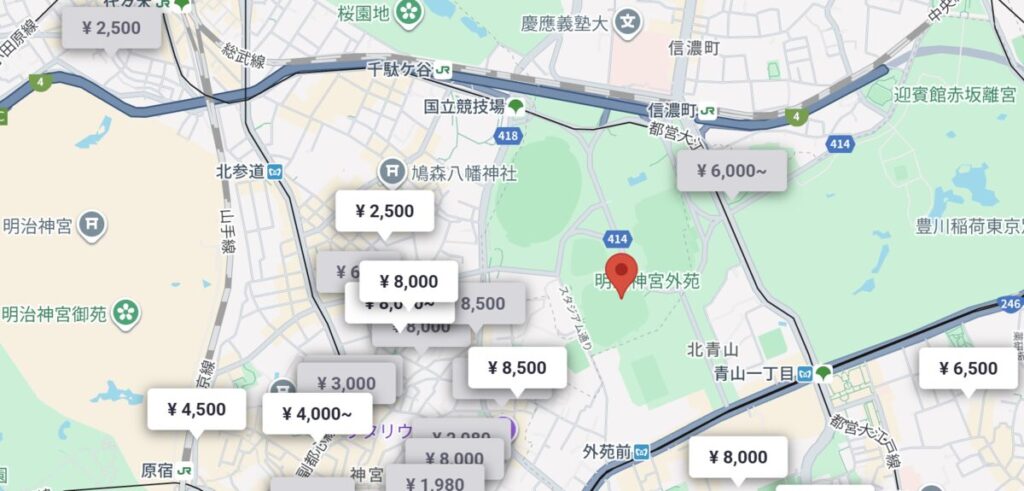Open the ¥4,000~ price marker

pyautogui.click(x=316, y=413)
